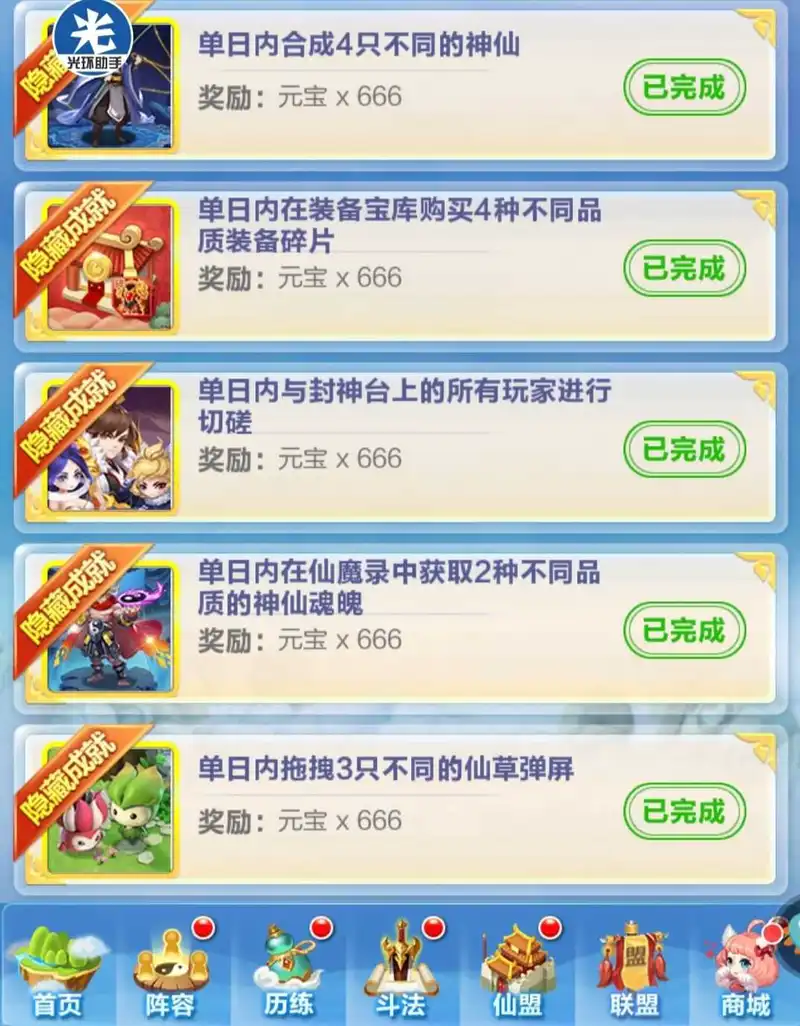Viewport: 800px width, 1026px height.
Task: Switch to the 阵容 tab
Action: coord(170,970)
